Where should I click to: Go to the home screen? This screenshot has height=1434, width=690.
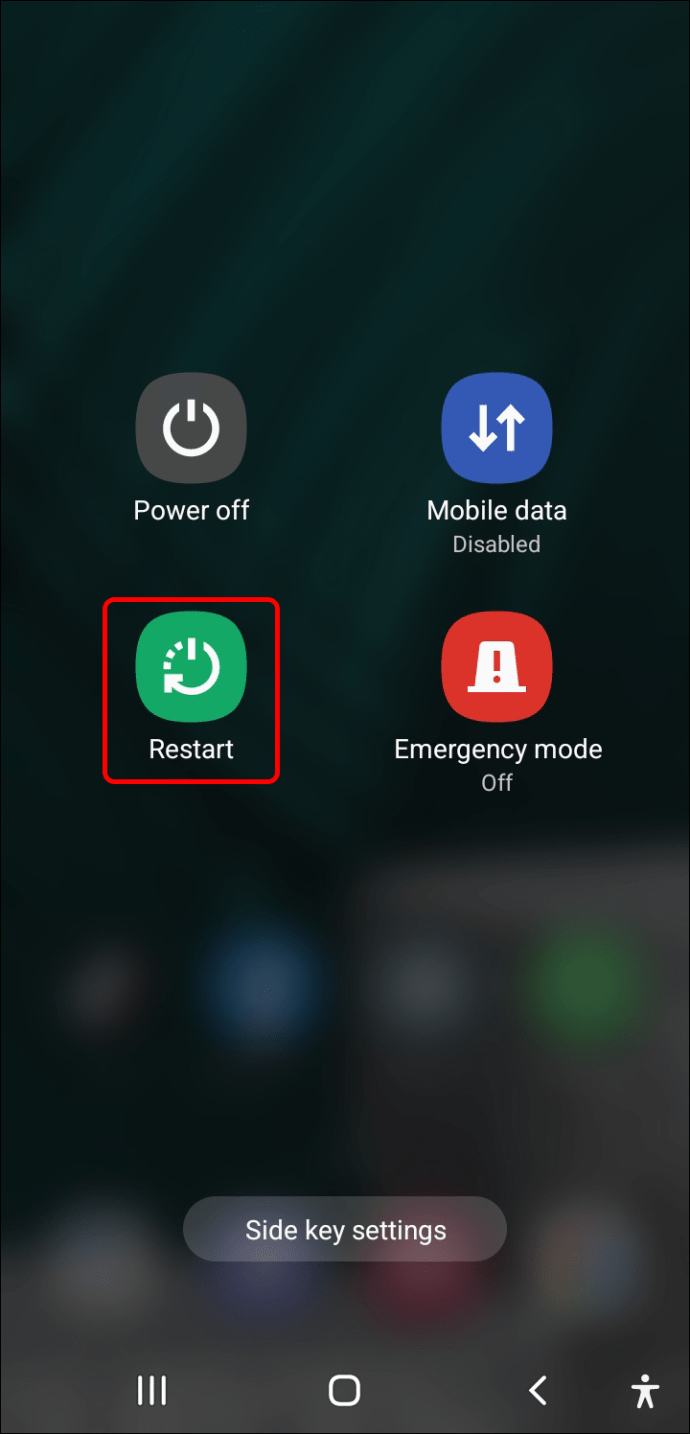click(x=344, y=1390)
